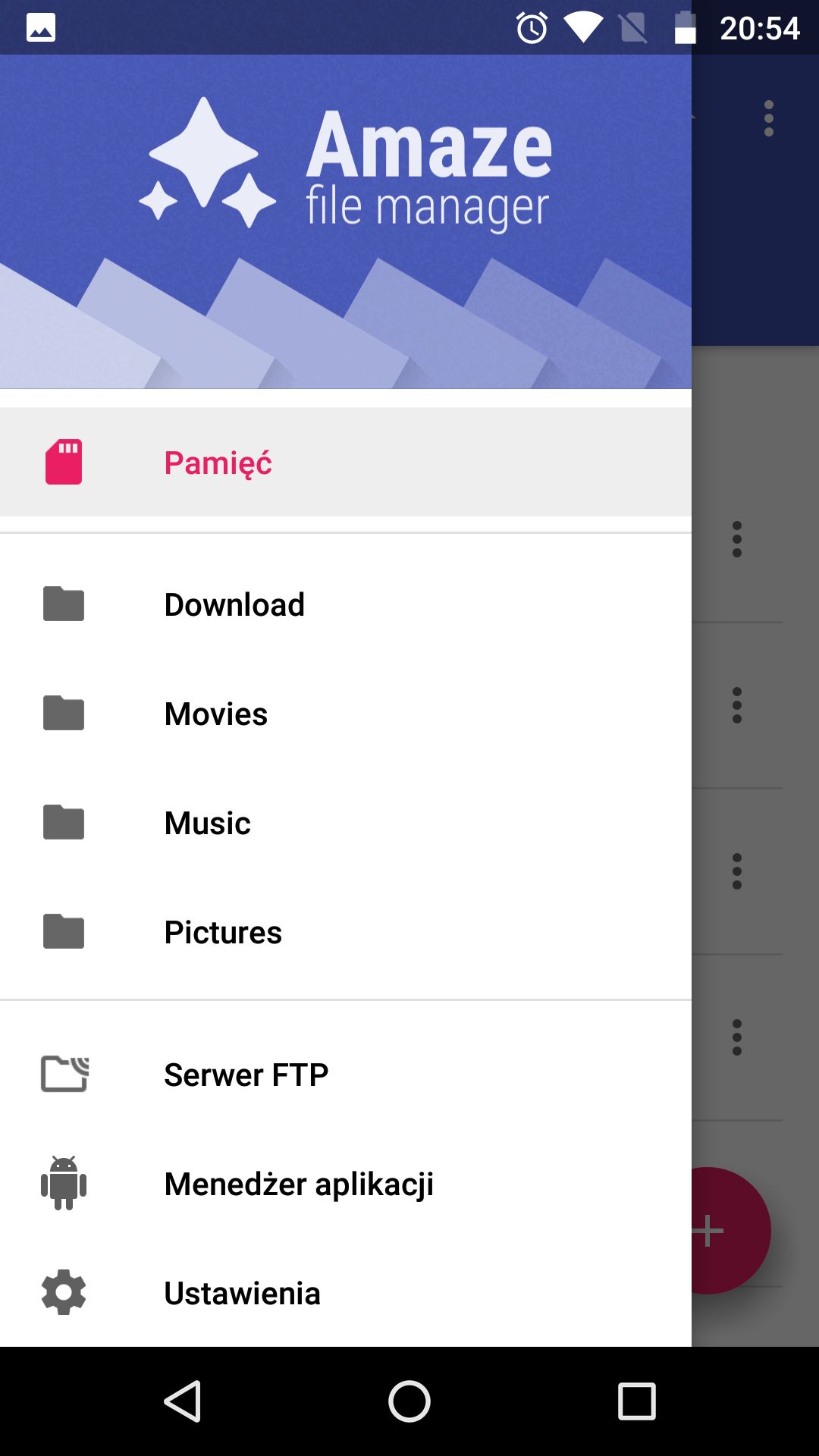819x1456 pixels.
Task: Open Ustawienia settings
Action: tap(345, 1293)
